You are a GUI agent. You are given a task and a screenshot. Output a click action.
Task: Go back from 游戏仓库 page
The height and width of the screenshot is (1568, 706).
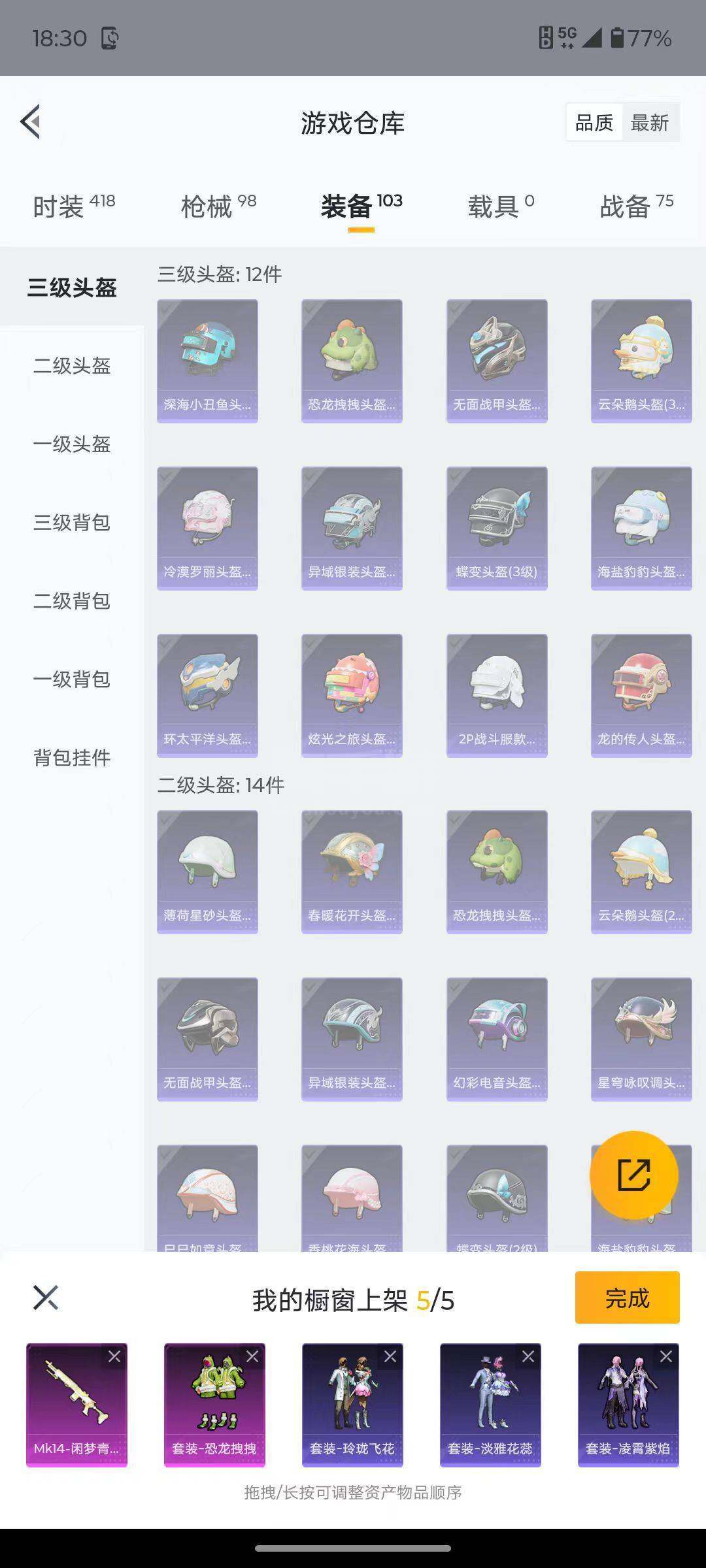click(x=31, y=122)
